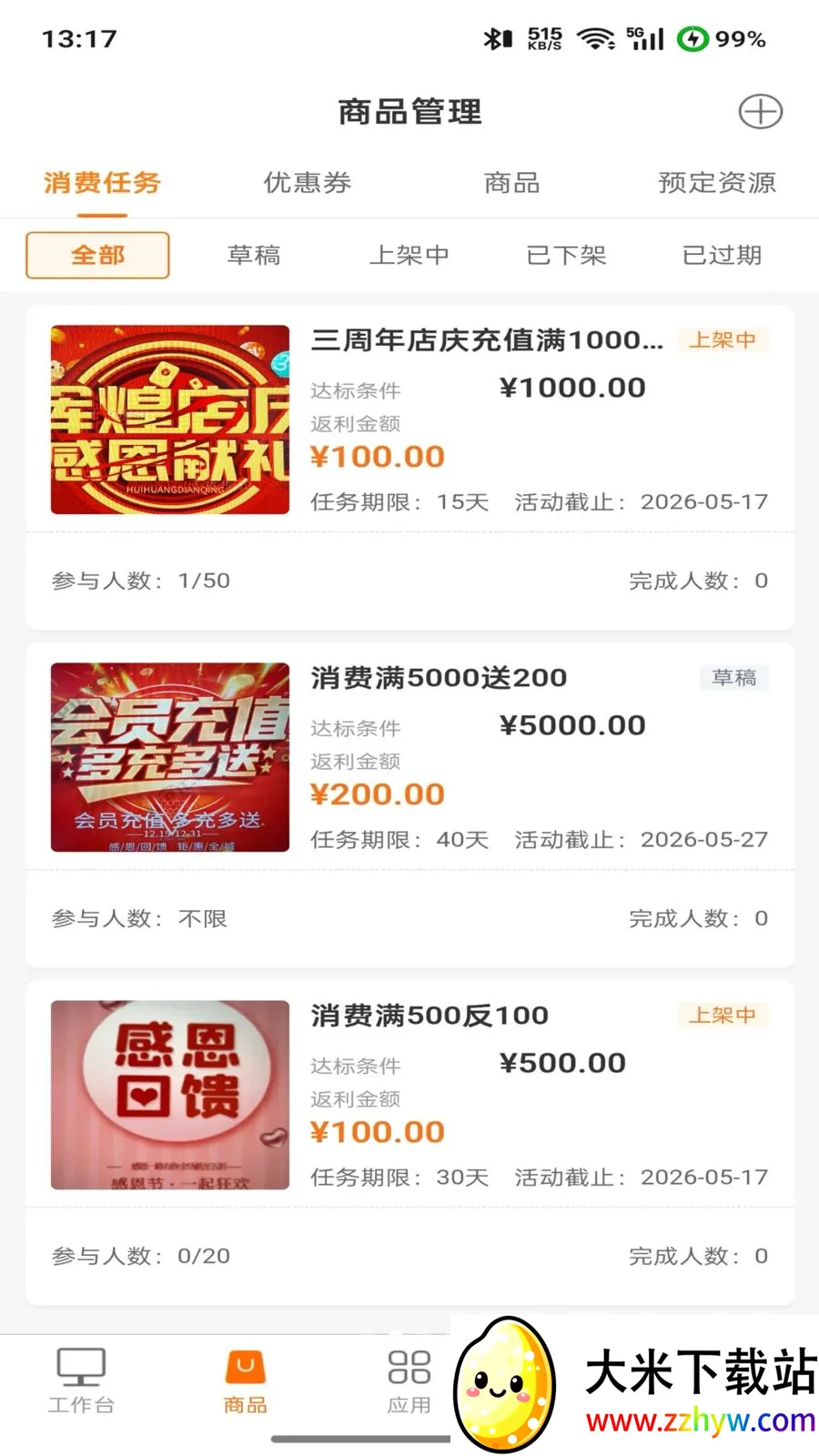Select the 全部 filter chip
Screen dimensions: 819x1456
click(x=98, y=255)
